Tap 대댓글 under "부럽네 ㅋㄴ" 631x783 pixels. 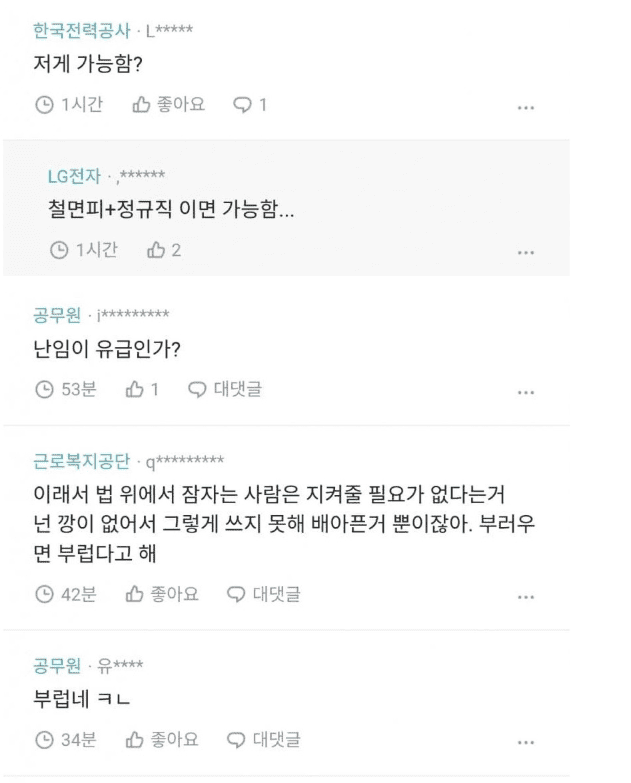263,740
